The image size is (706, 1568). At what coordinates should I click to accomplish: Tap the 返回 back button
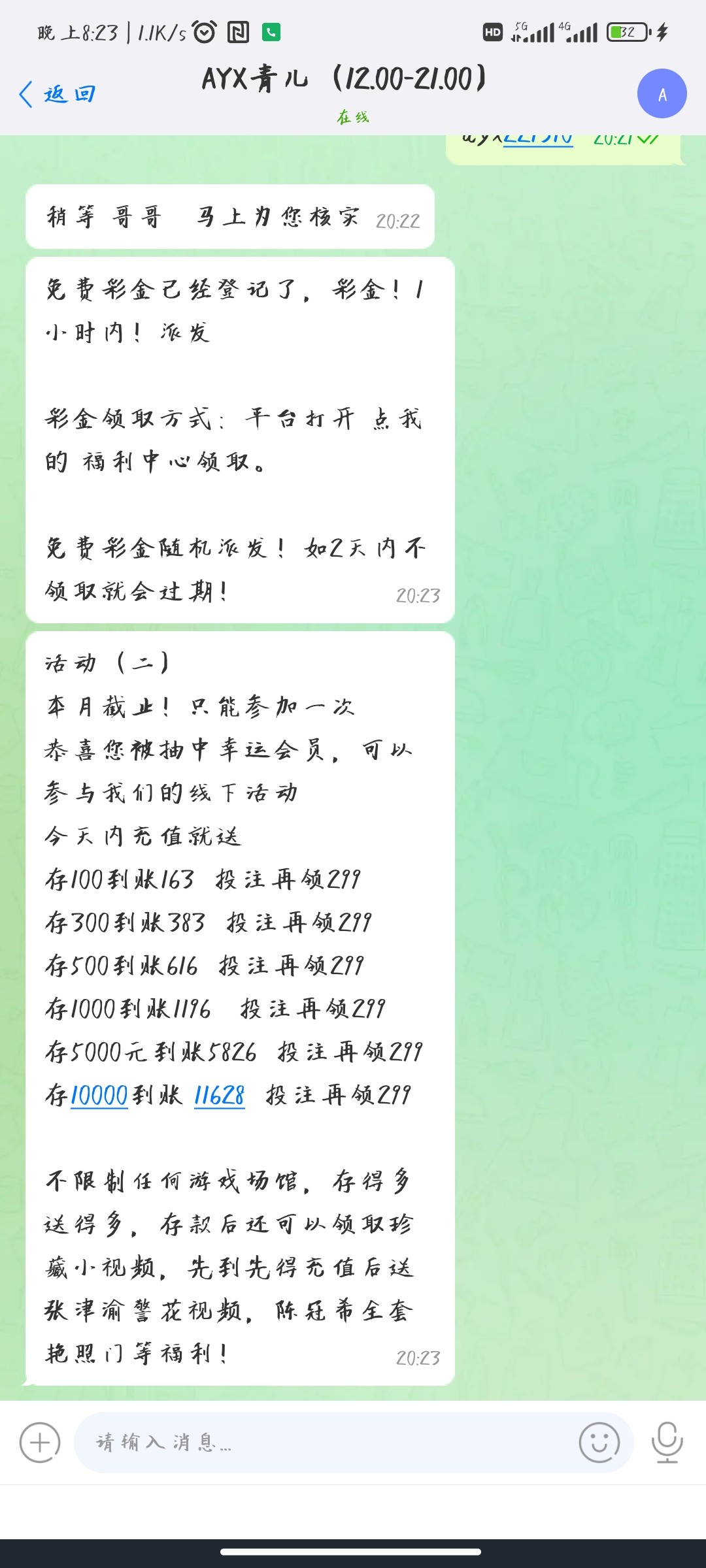[x=58, y=95]
